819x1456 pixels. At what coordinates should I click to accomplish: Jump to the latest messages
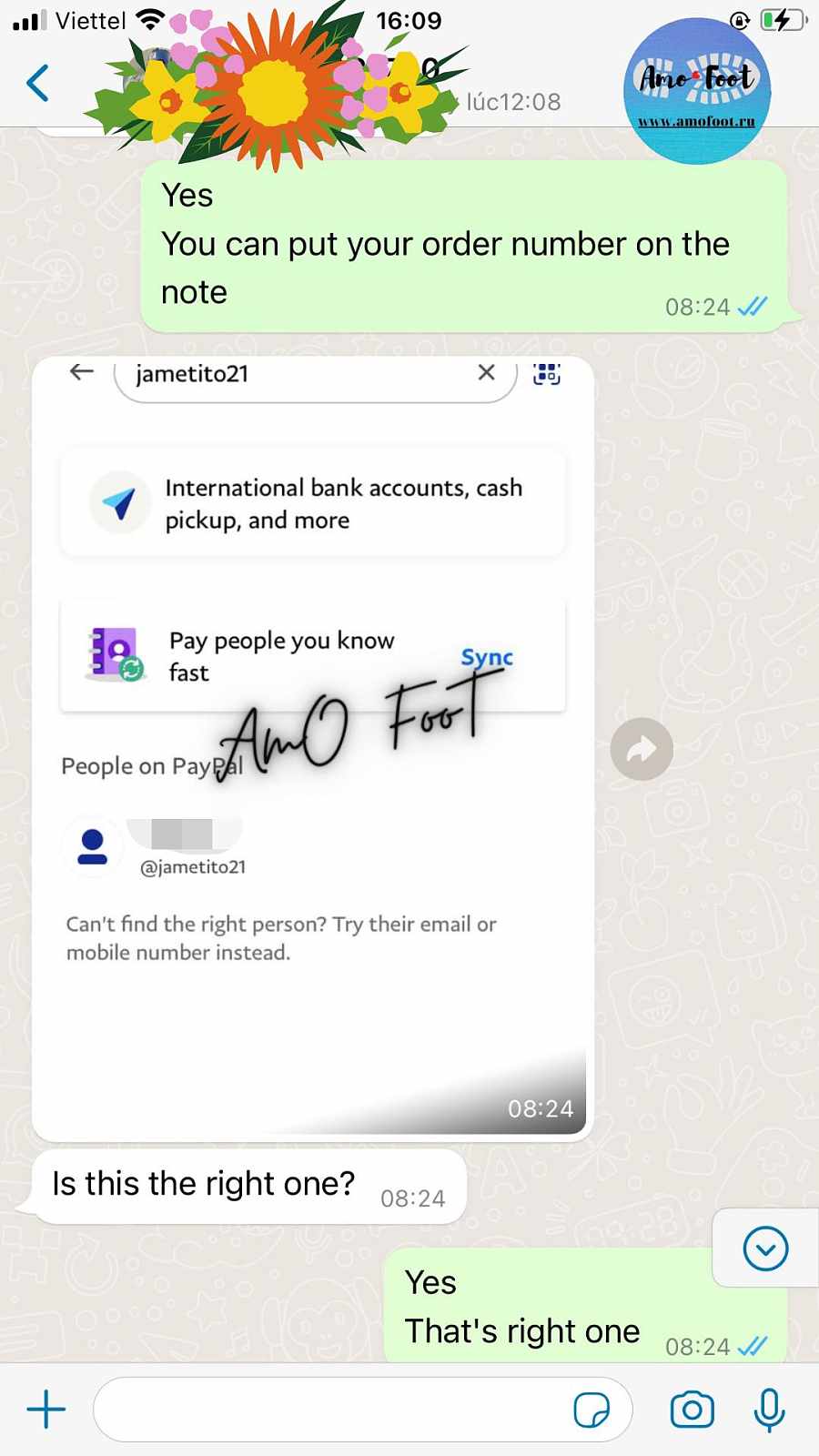pos(765,1248)
